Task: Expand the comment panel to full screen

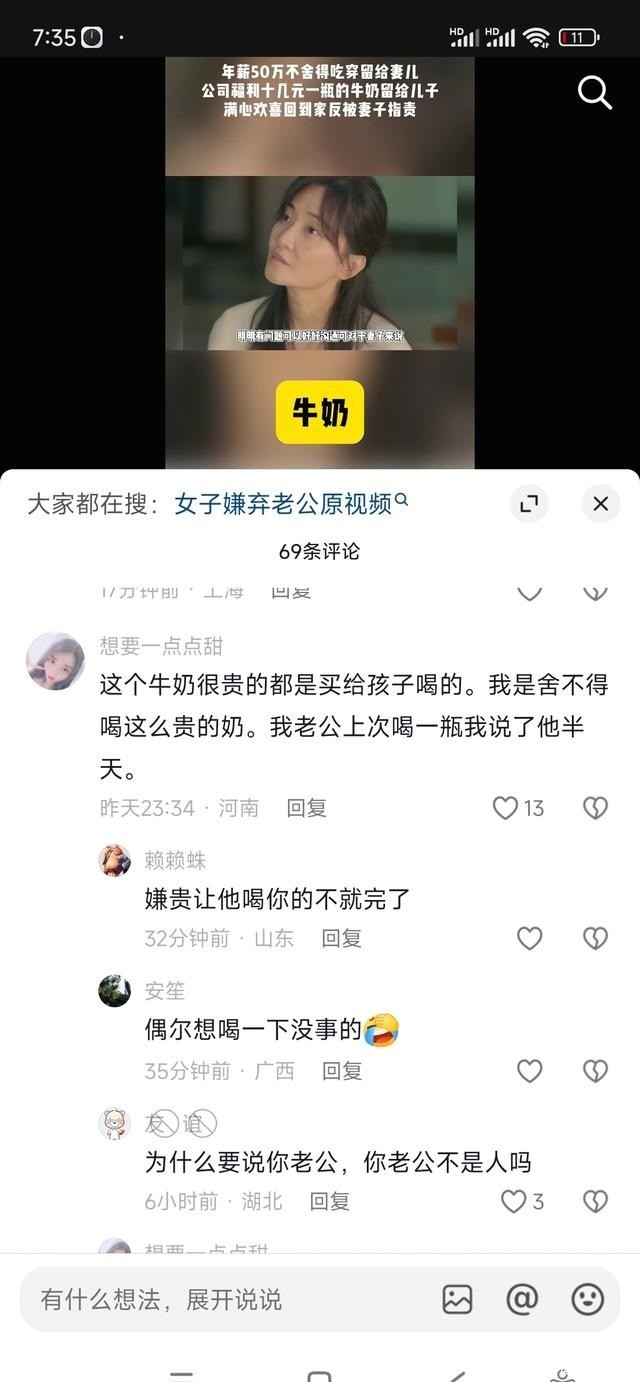Action: click(x=529, y=504)
